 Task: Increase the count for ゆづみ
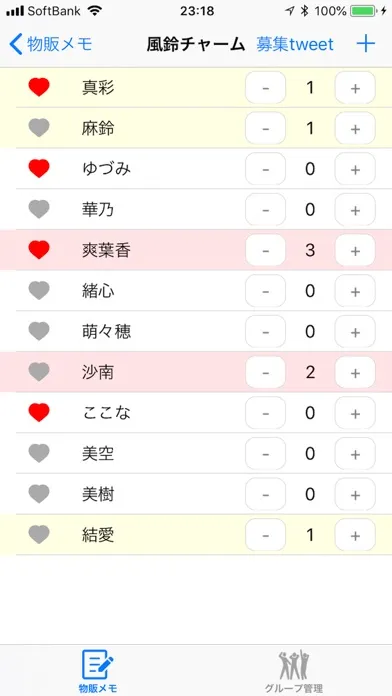pyautogui.click(x=355, y=169)
